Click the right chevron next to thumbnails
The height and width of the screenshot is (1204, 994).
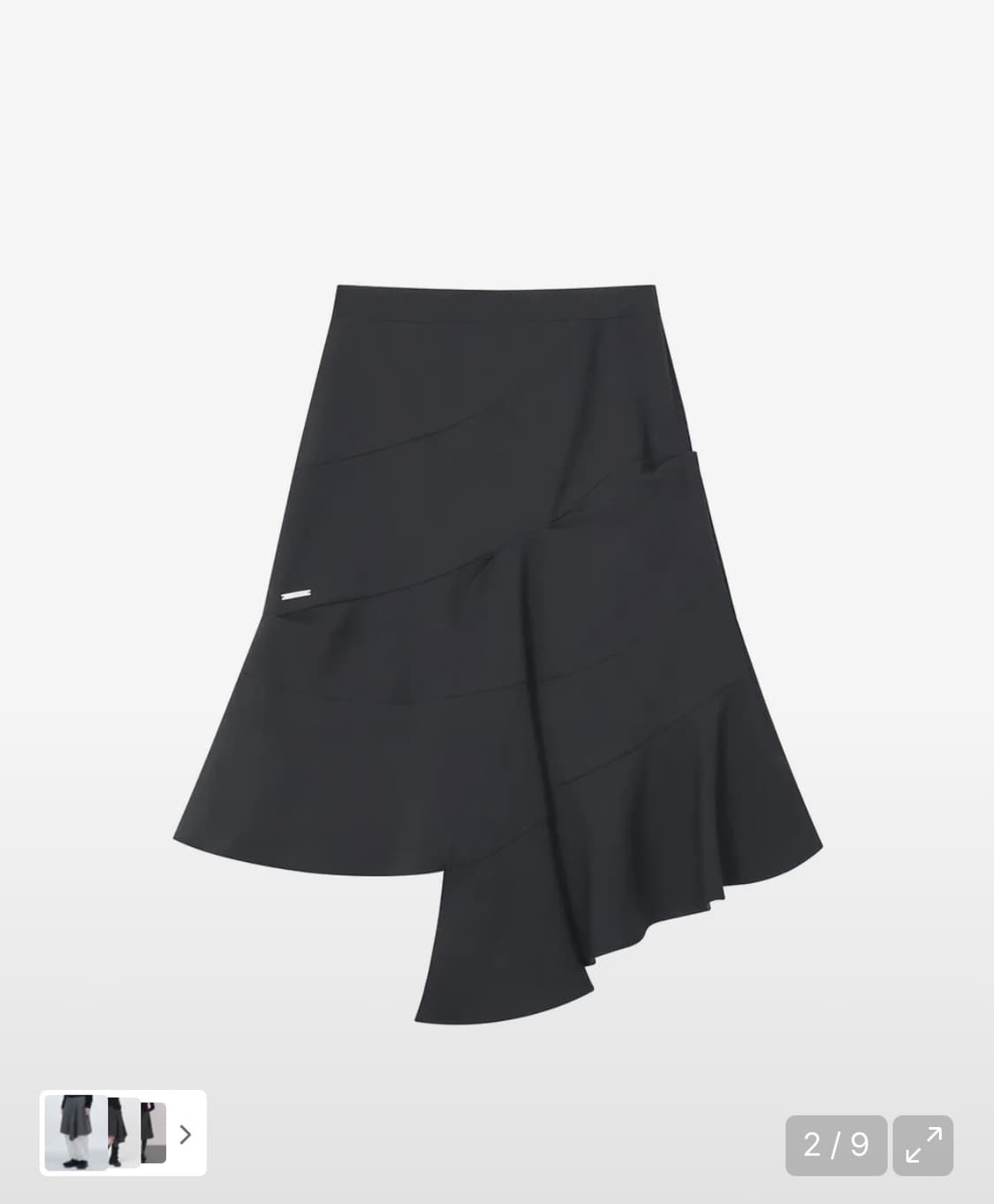[184, 1136]
